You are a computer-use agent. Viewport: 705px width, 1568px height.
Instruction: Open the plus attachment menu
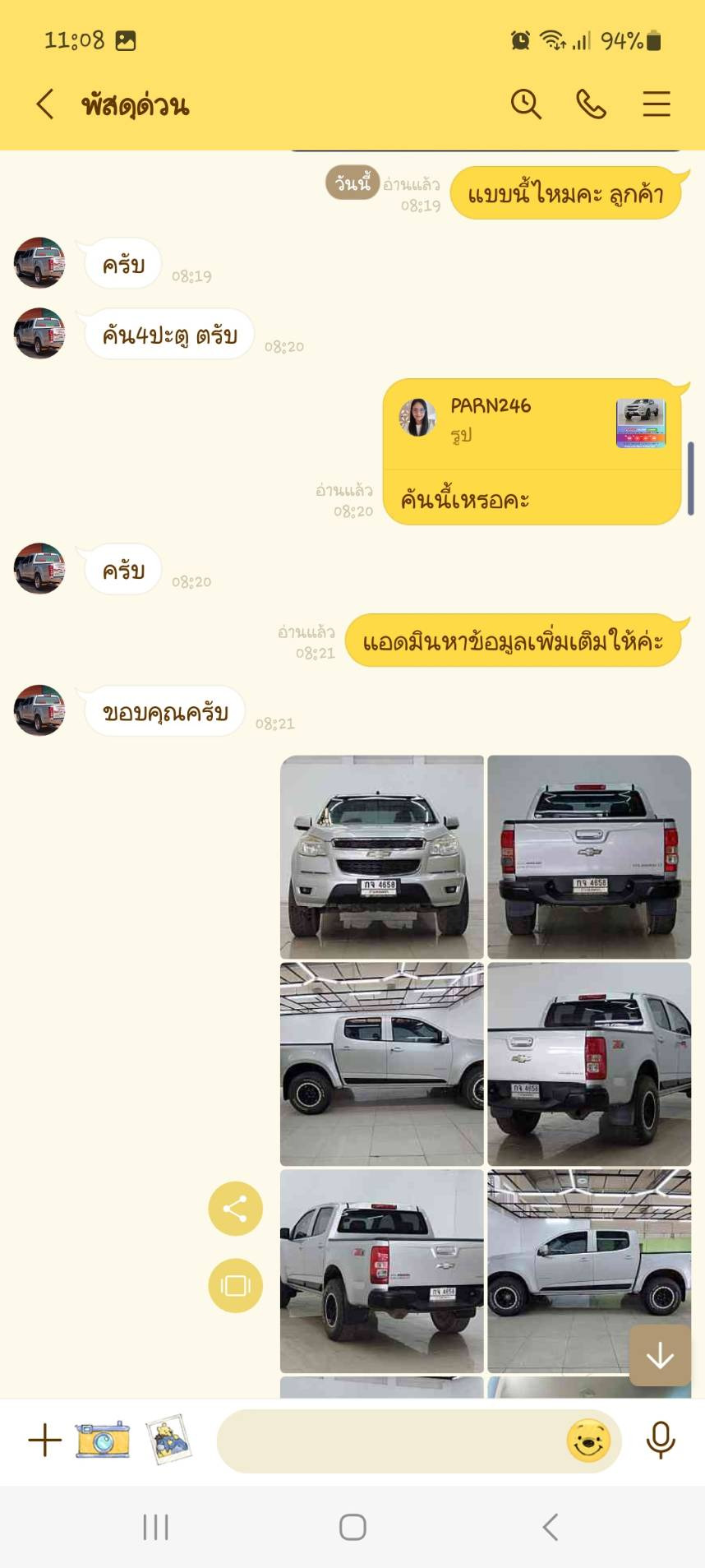pyautogui.click(x=45, y=1441)
